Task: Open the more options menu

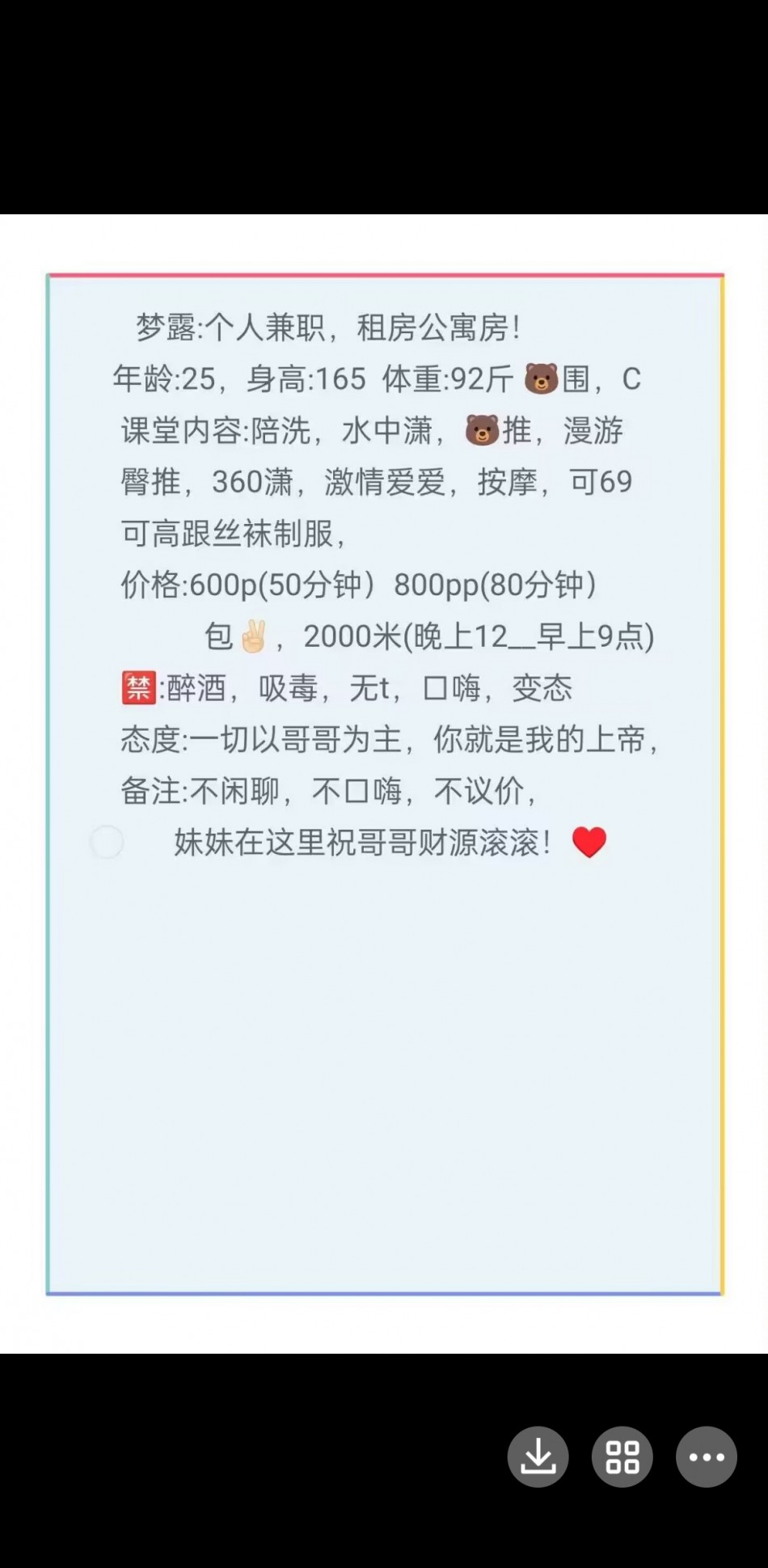Action: tap(706, 1456)
